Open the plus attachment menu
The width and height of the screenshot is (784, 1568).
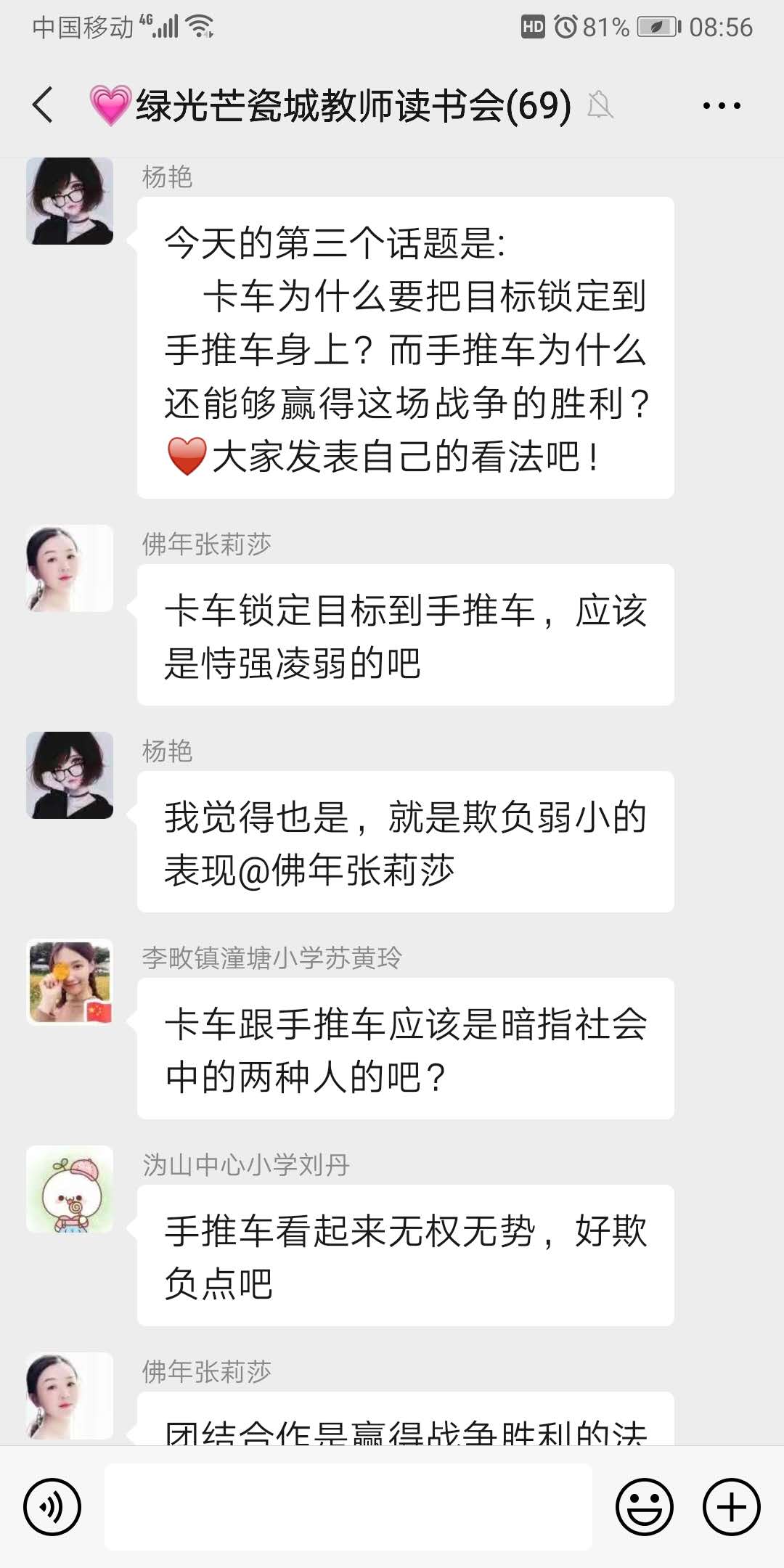731,1506
